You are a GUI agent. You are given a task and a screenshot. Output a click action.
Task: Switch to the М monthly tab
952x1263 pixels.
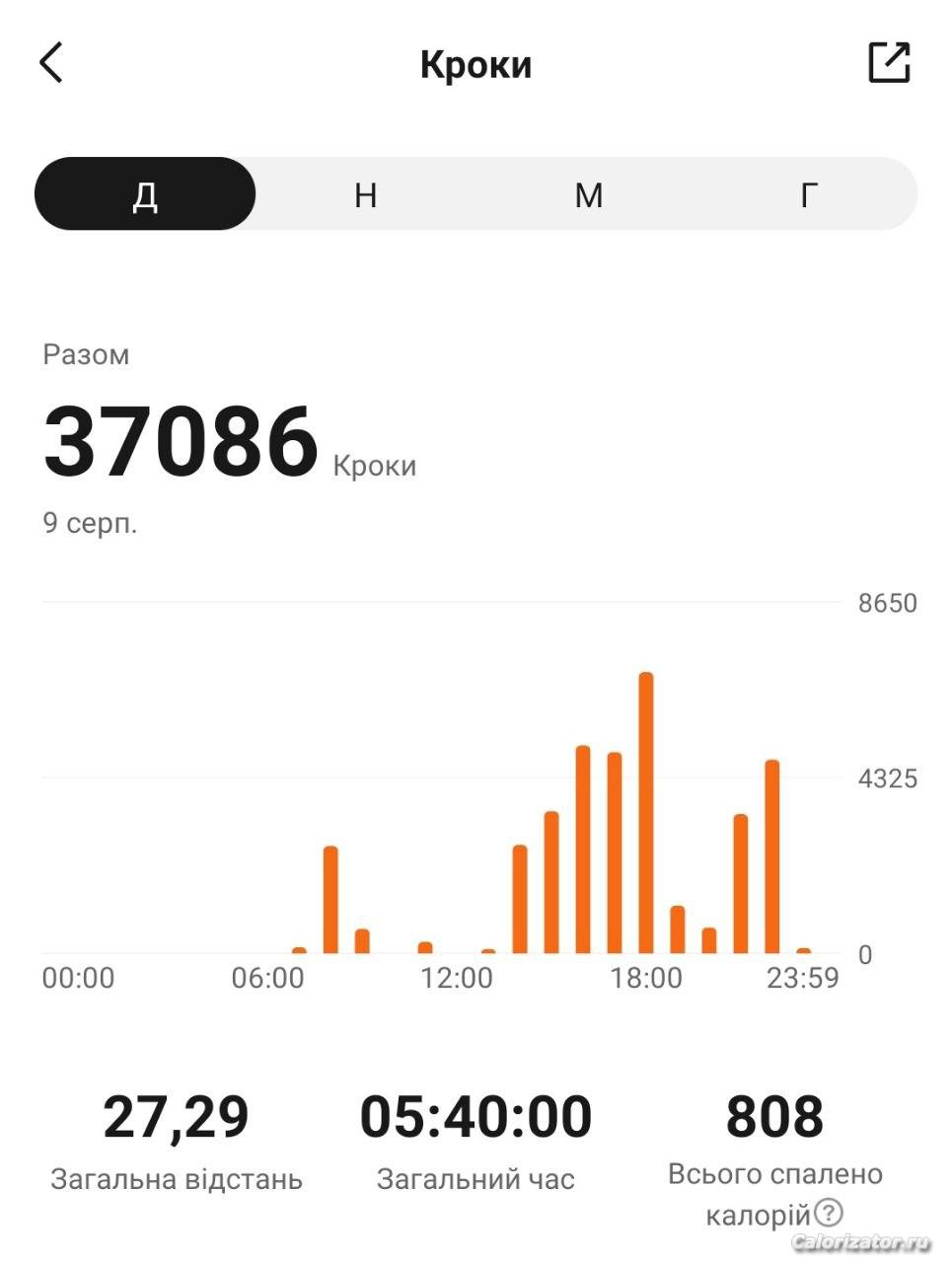(589, 193)
